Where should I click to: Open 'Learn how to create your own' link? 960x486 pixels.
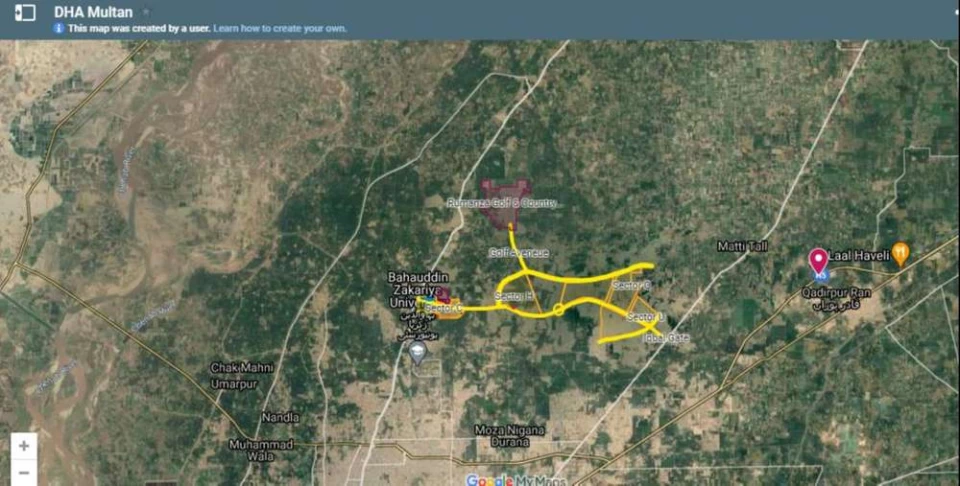tap(280, 28)
